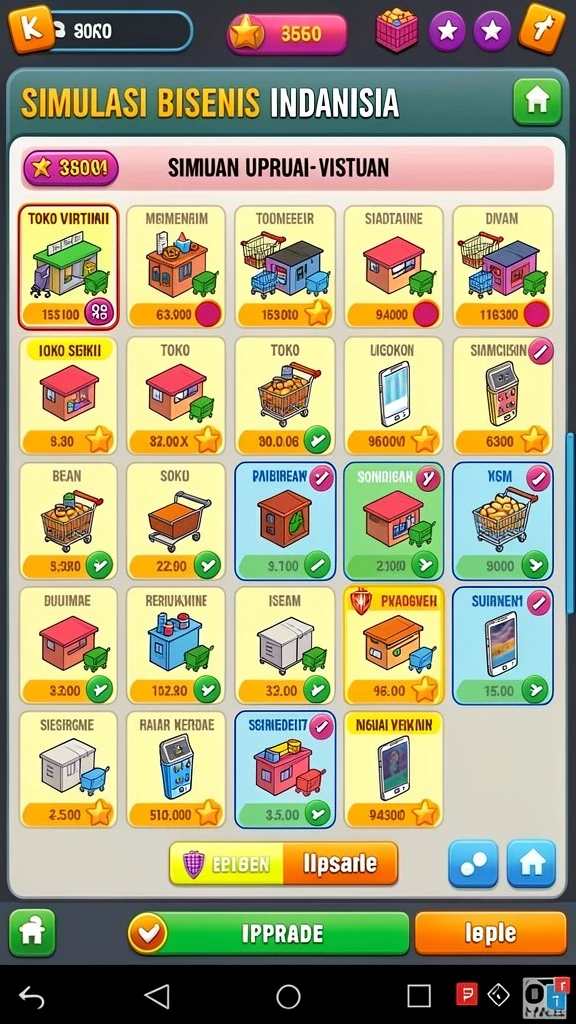Screen dimensions: 576x1024
Task: Open the pink gift crate icon
Action: point(396,30)
